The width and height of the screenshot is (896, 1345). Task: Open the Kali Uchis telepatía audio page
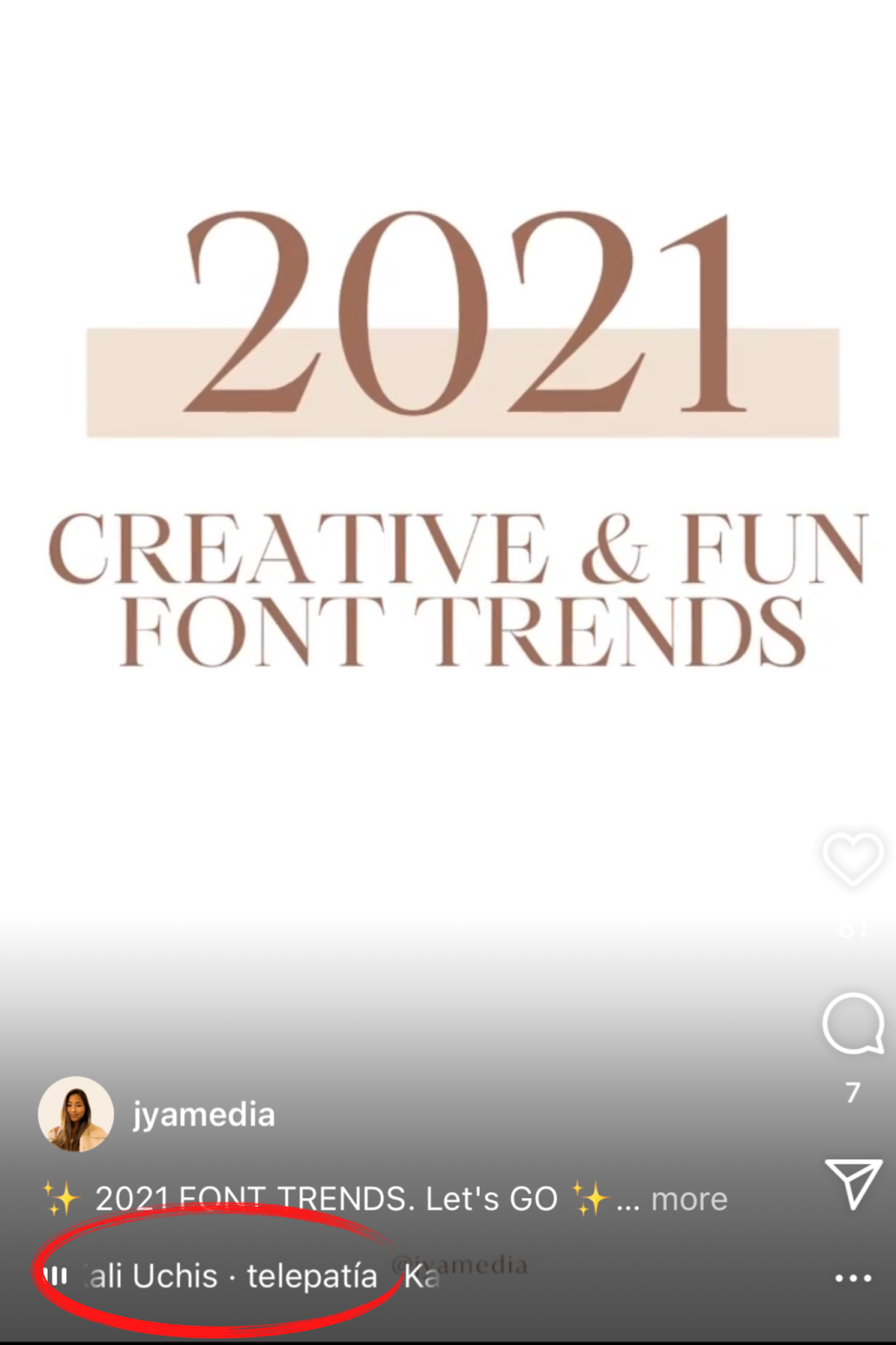coord(231,1276)
